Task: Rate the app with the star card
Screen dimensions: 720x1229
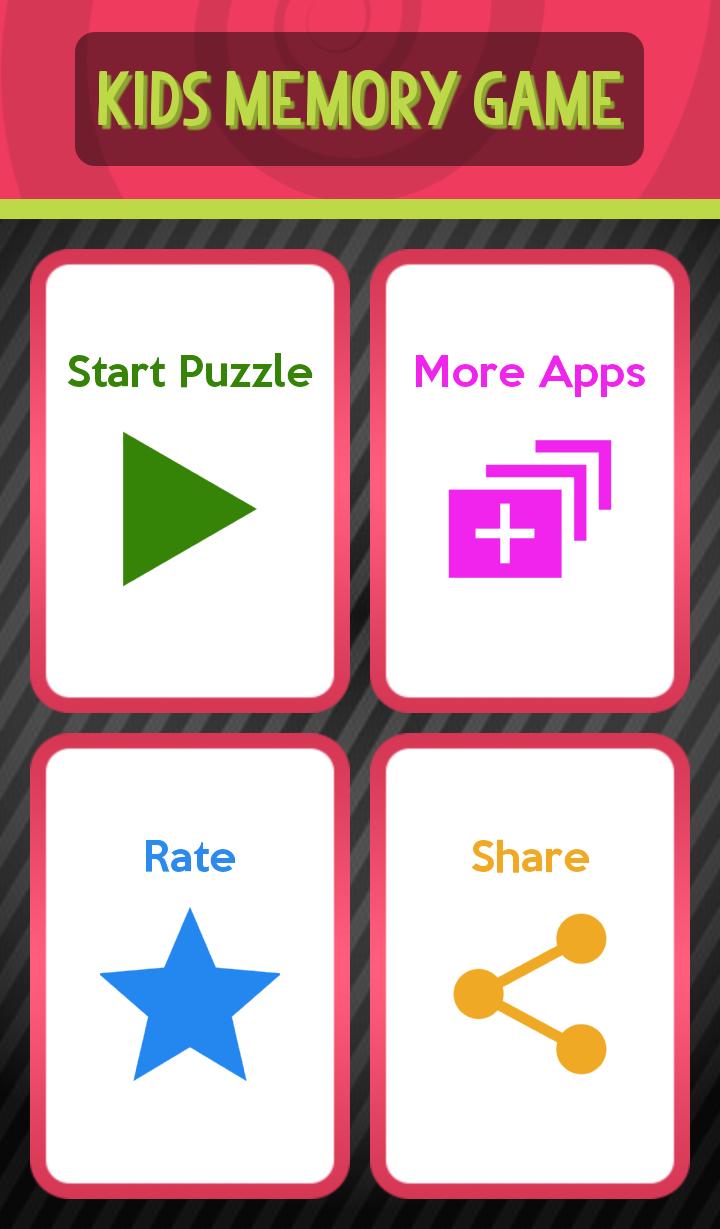Action: click(x=190, y=965)
